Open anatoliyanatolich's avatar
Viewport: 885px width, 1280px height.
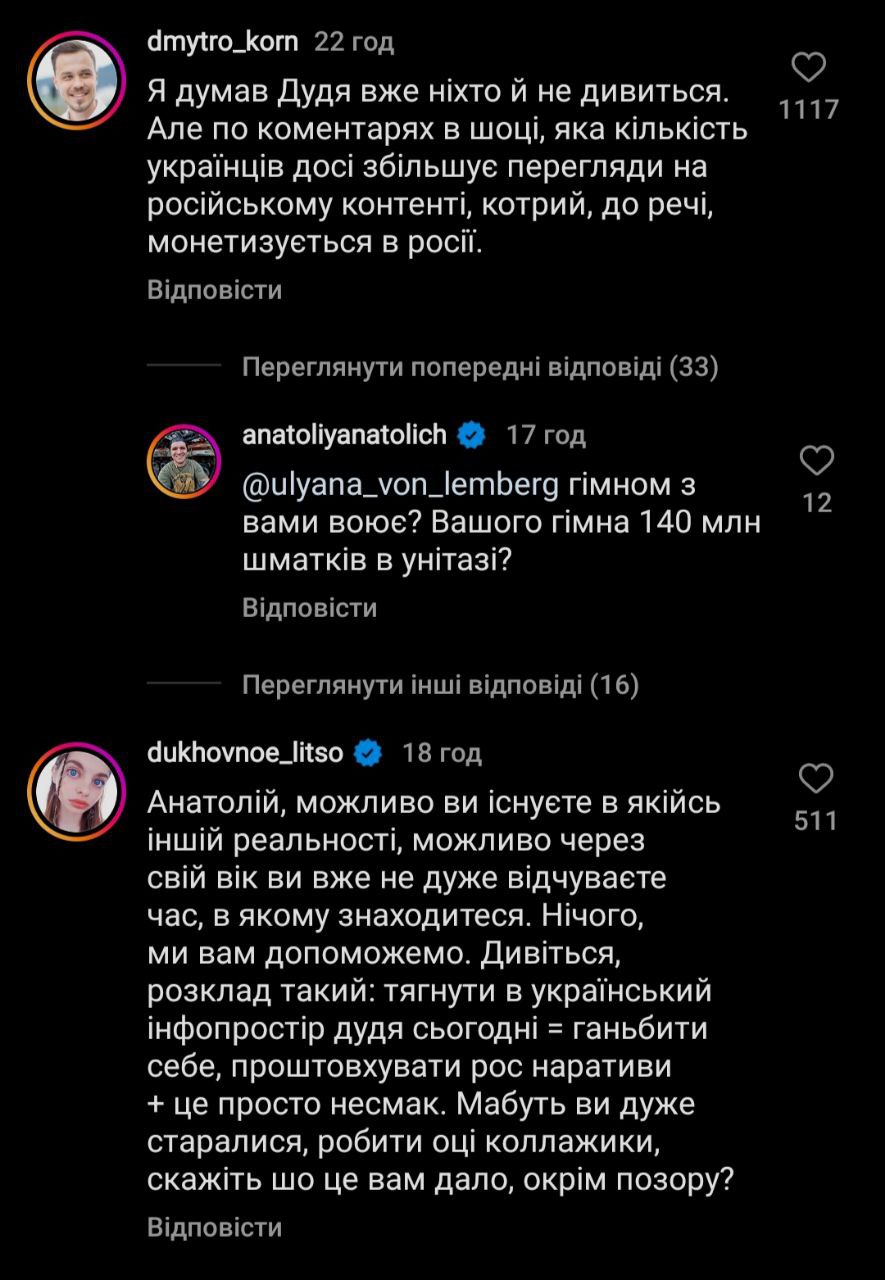click(185, 461)
